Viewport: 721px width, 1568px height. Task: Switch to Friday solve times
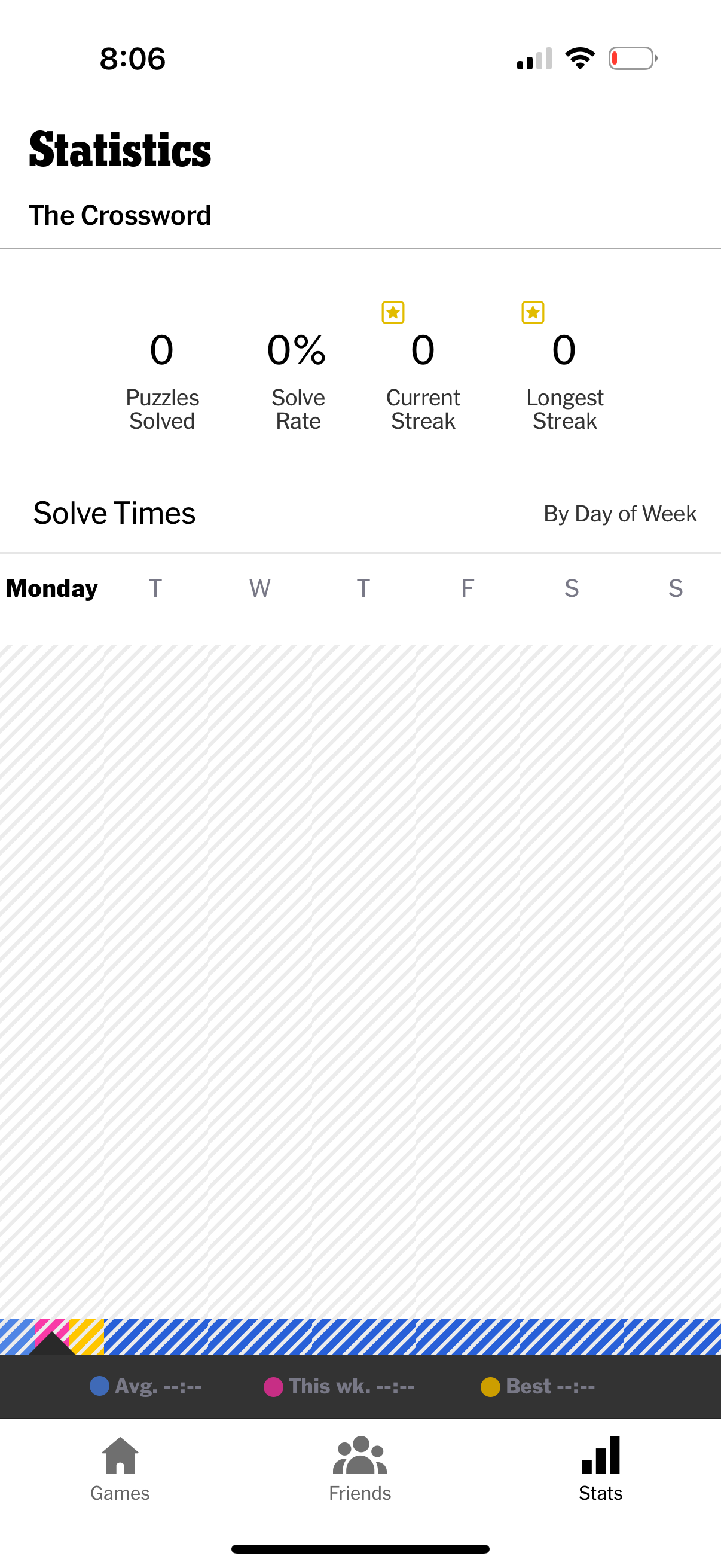(x=467, y=588)
